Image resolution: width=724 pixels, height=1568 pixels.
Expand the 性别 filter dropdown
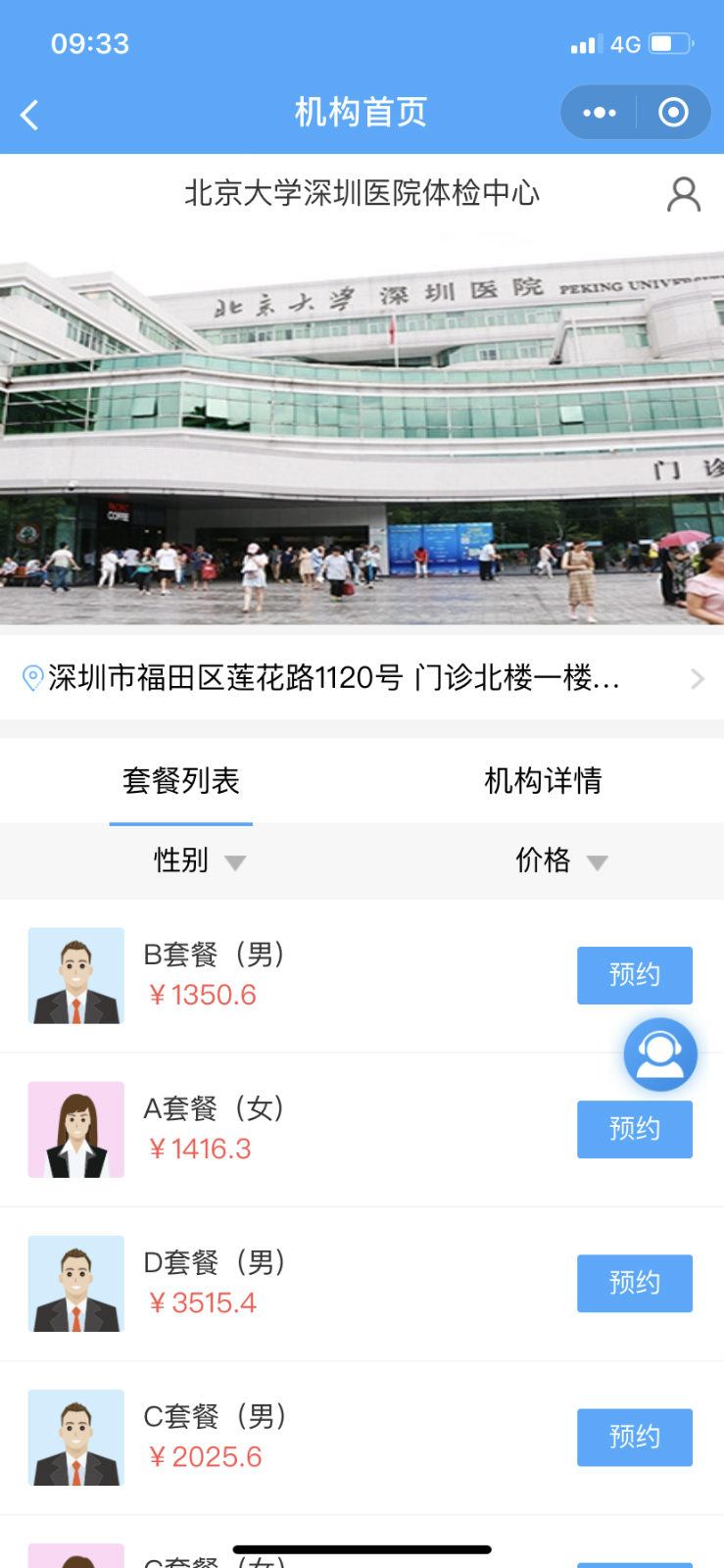[x=199, y=860]
